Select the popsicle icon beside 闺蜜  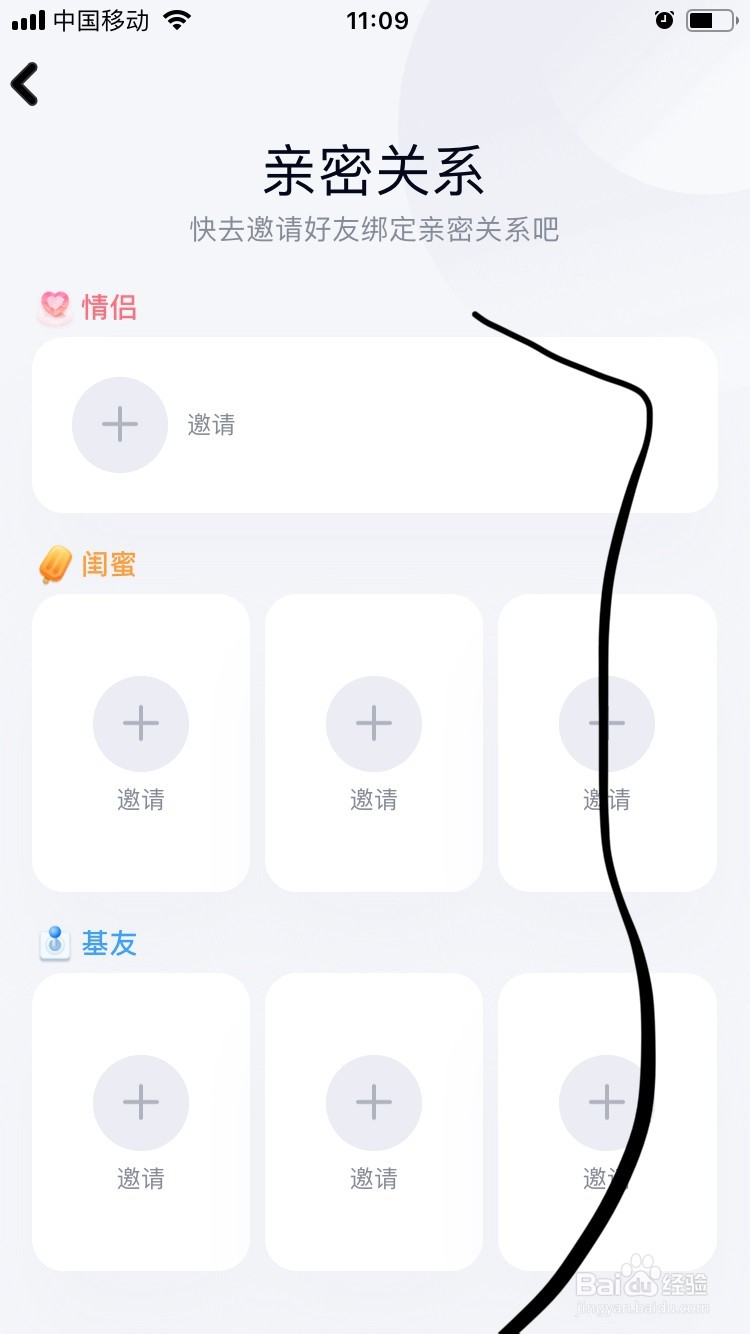(53, 563)
